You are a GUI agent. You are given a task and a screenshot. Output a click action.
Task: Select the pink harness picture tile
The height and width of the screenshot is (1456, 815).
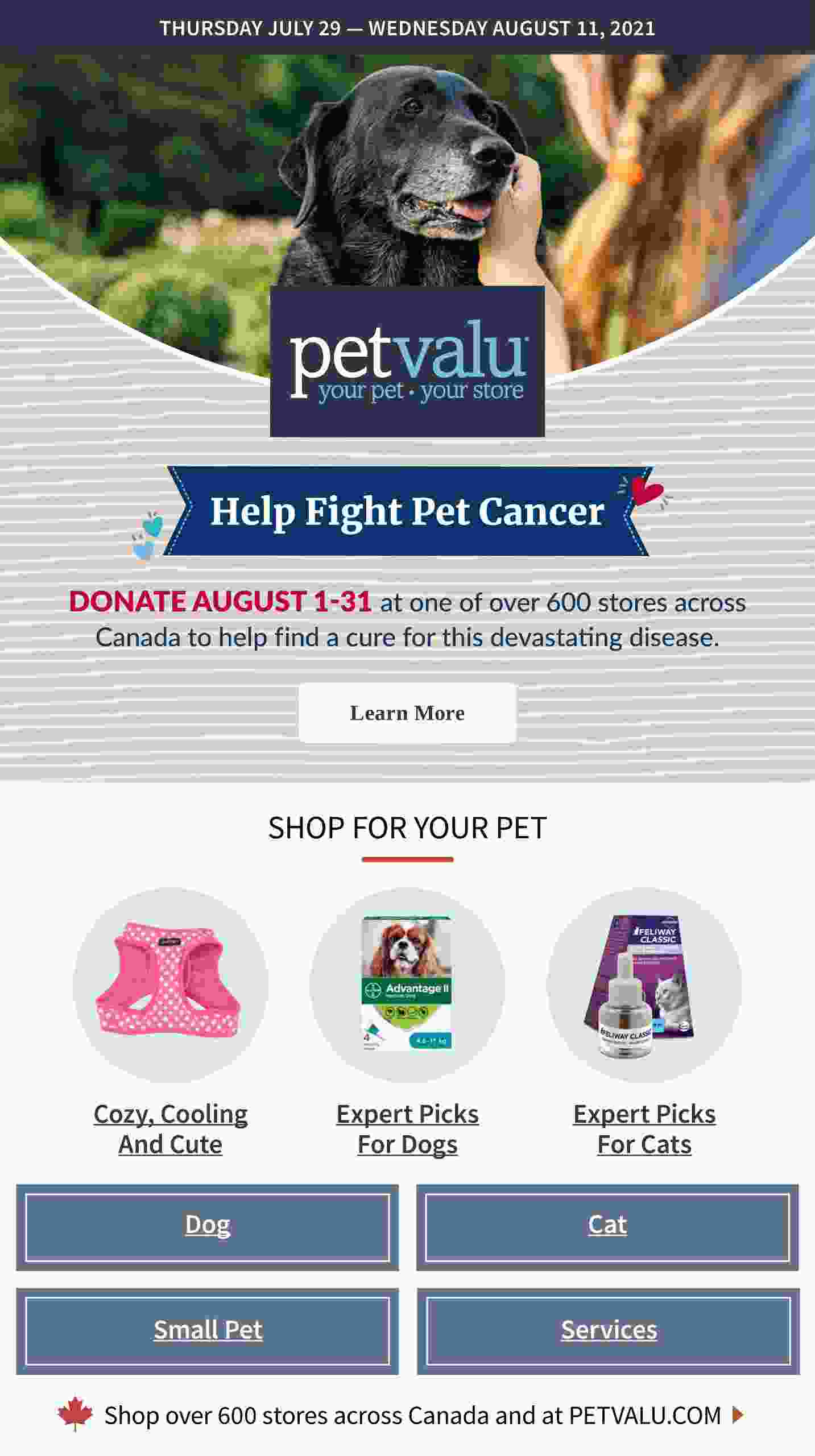[170, 985]
